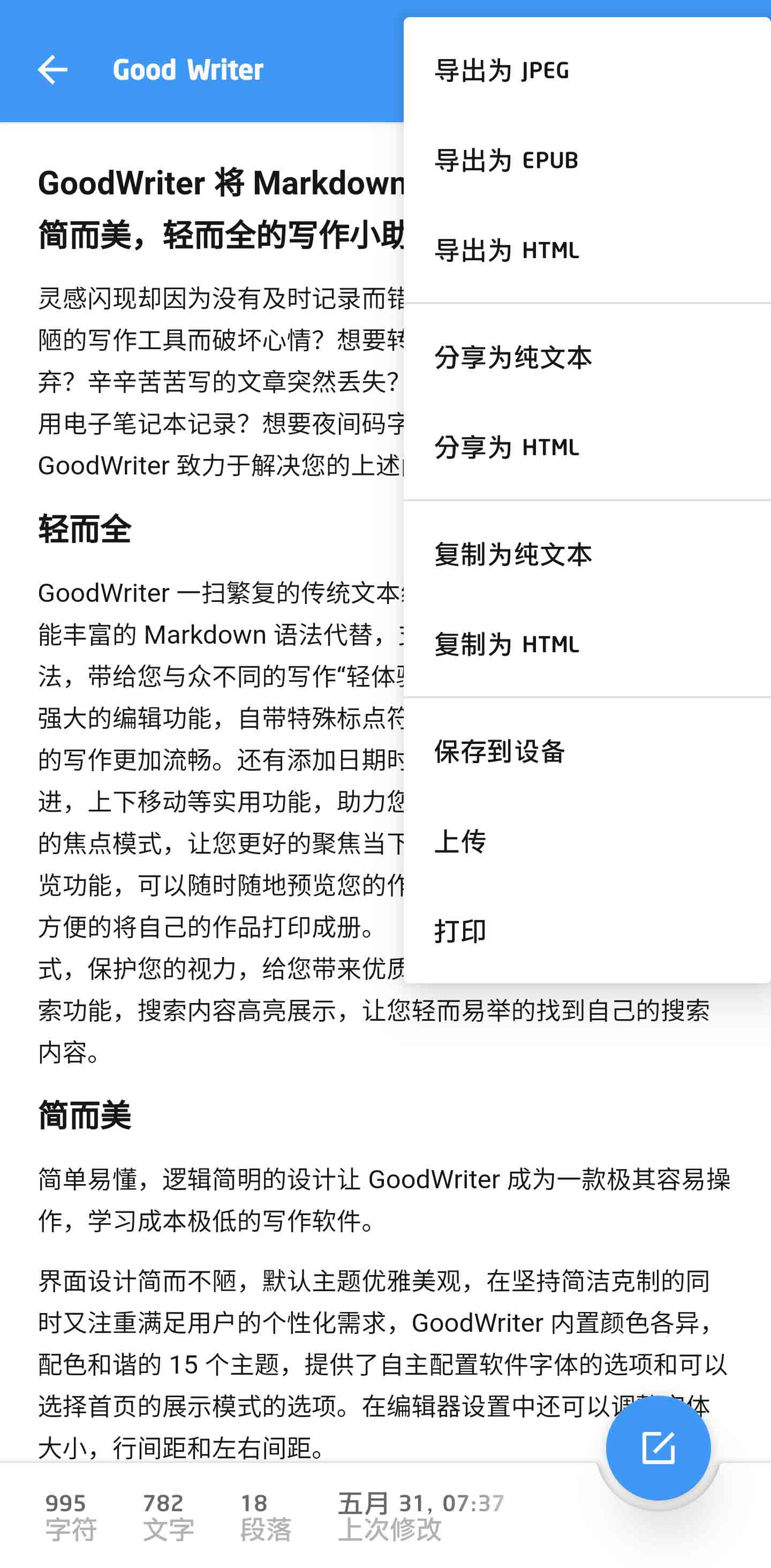771x1568 pixels.
Task: Click the back arrow to return
Action: click(53, 69)
